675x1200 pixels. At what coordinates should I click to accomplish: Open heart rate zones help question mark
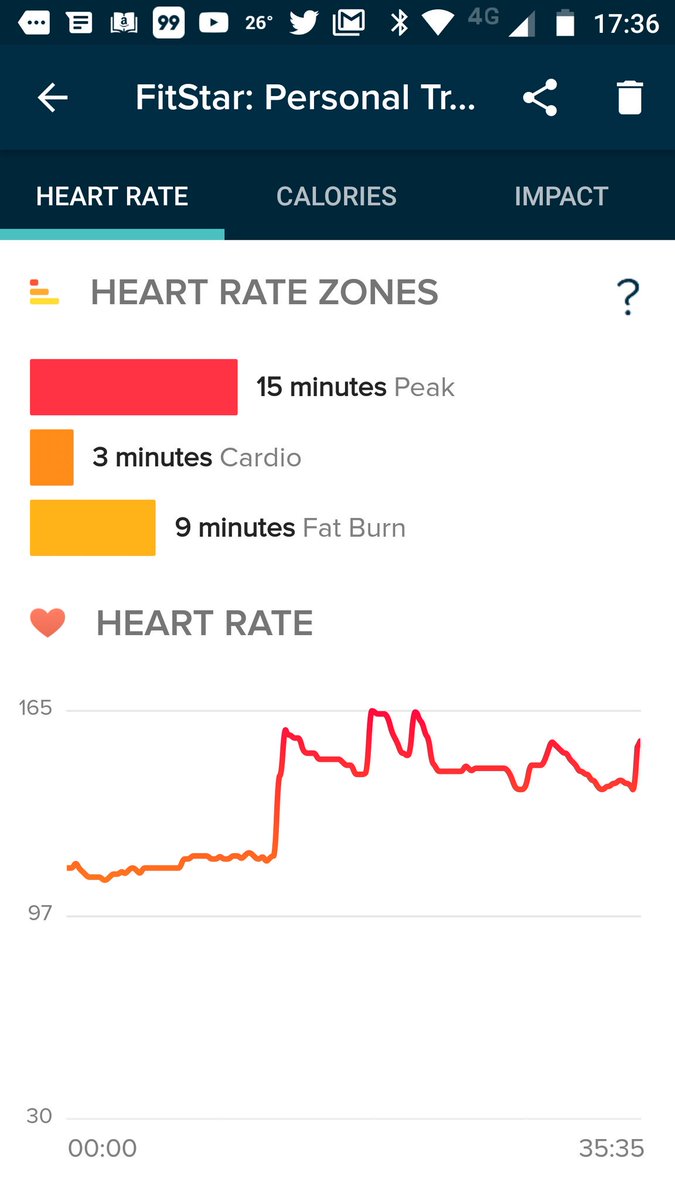627,297
